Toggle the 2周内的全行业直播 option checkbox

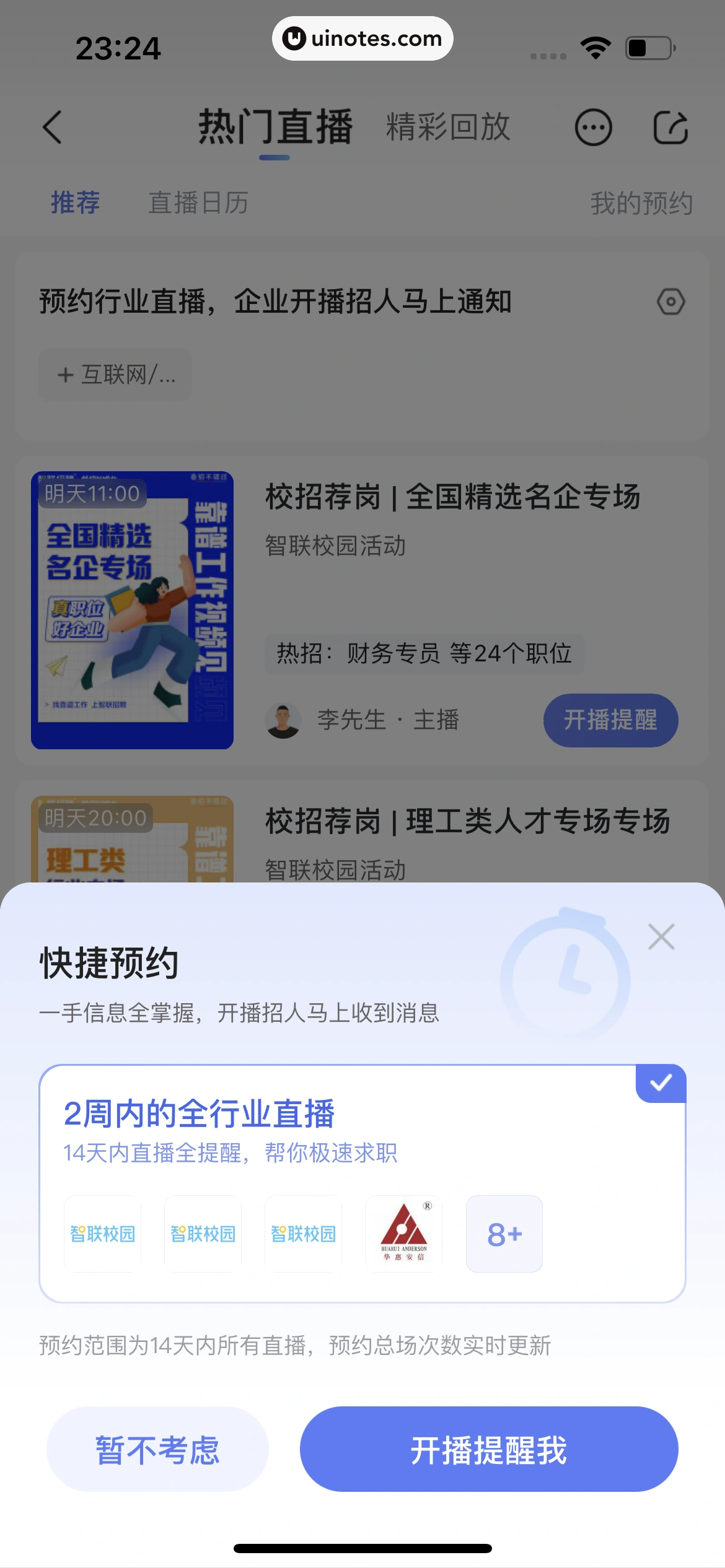coord(661,1082)
